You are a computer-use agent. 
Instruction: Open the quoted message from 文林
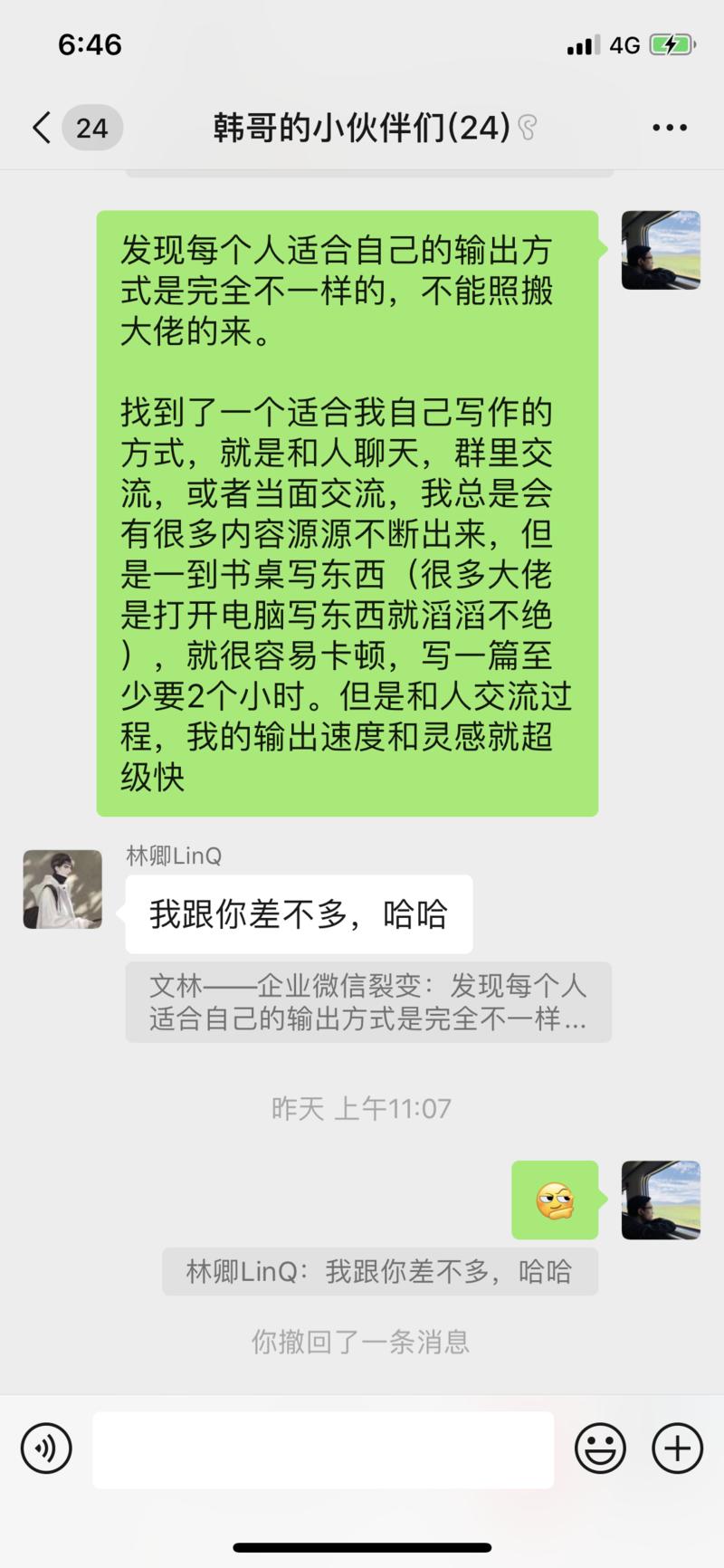(367, 1002)
